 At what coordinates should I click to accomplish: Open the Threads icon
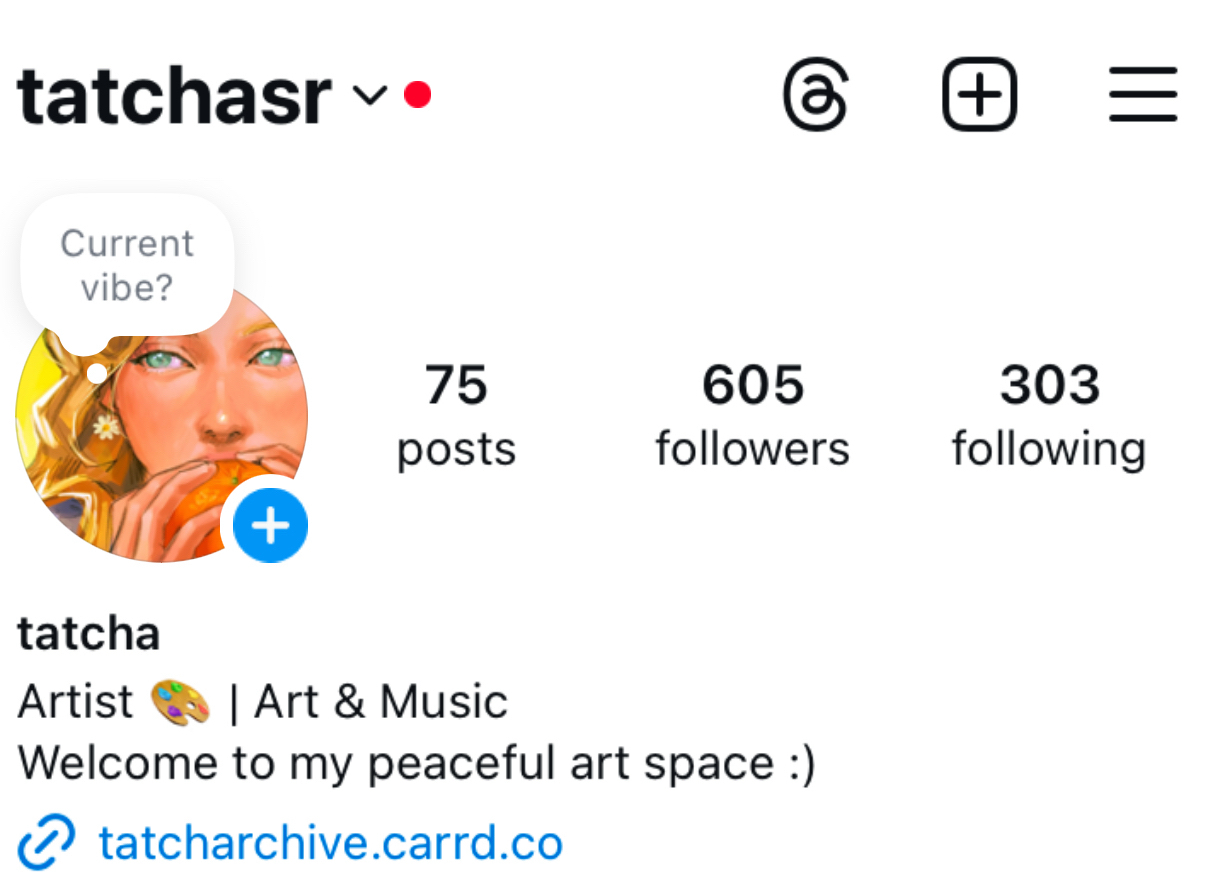pos(815,95)
